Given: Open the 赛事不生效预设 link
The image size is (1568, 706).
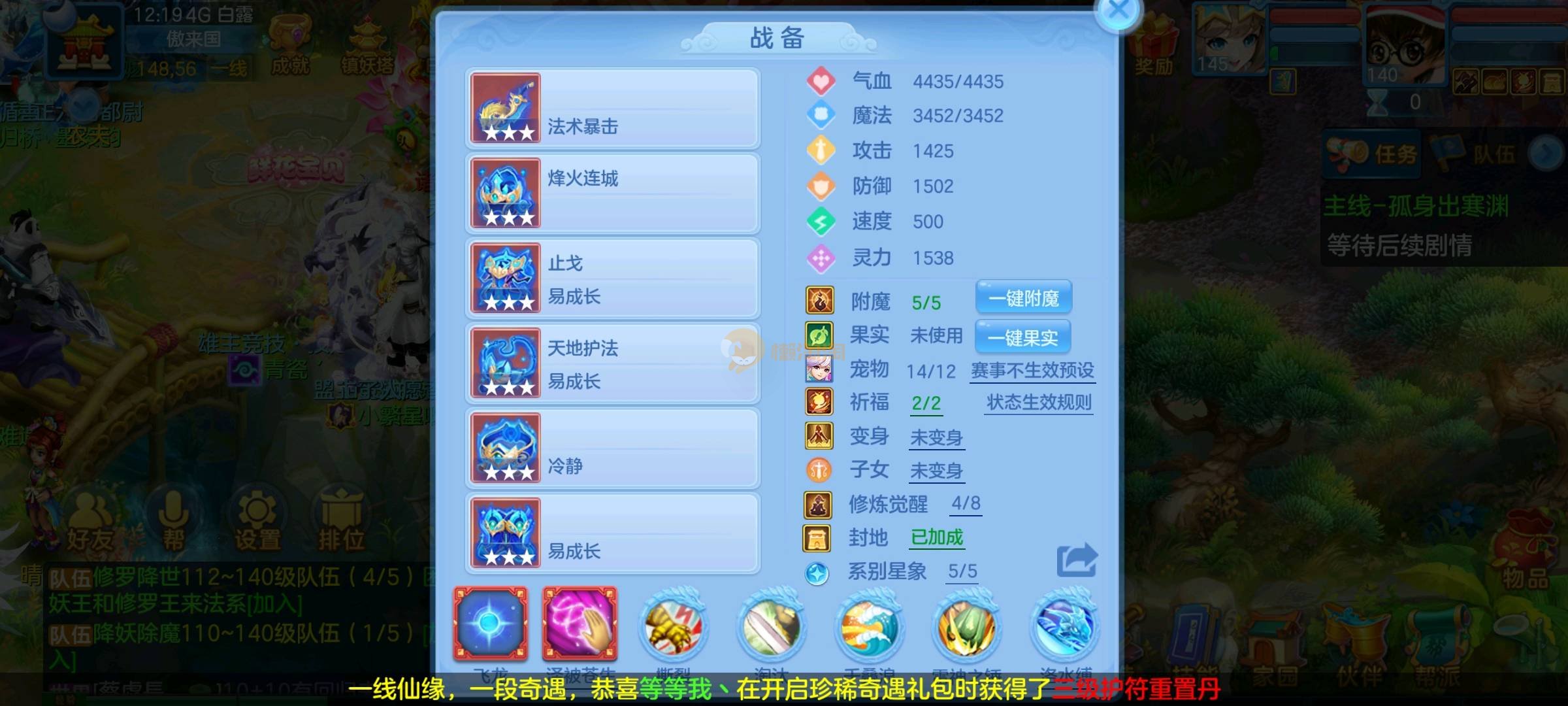Looking at the screenshot, I should [x=1032, y=371].
